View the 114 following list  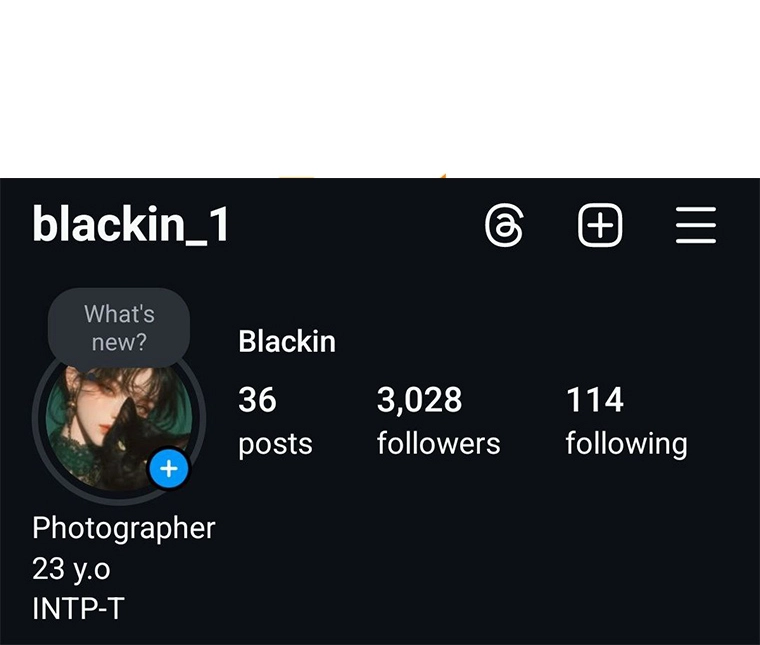626,421
